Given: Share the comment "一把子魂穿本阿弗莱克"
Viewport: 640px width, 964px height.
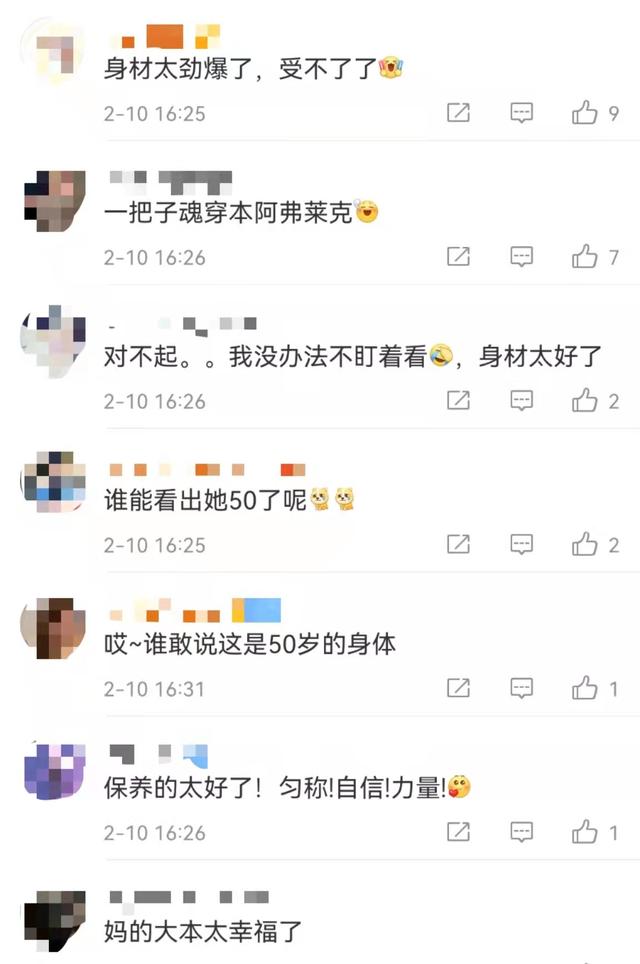Looking at the screenshot, I should coord(458,257).
